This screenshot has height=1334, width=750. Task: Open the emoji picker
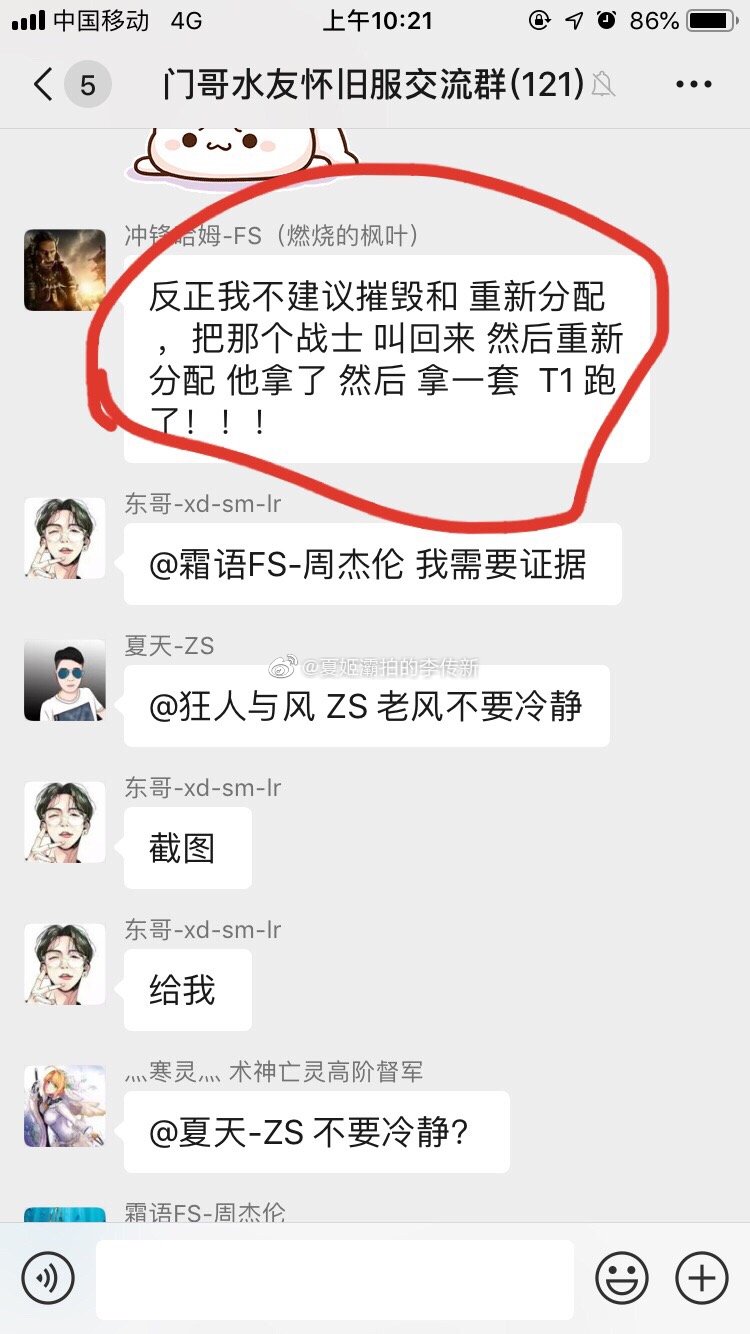(x=623, y=1278)
